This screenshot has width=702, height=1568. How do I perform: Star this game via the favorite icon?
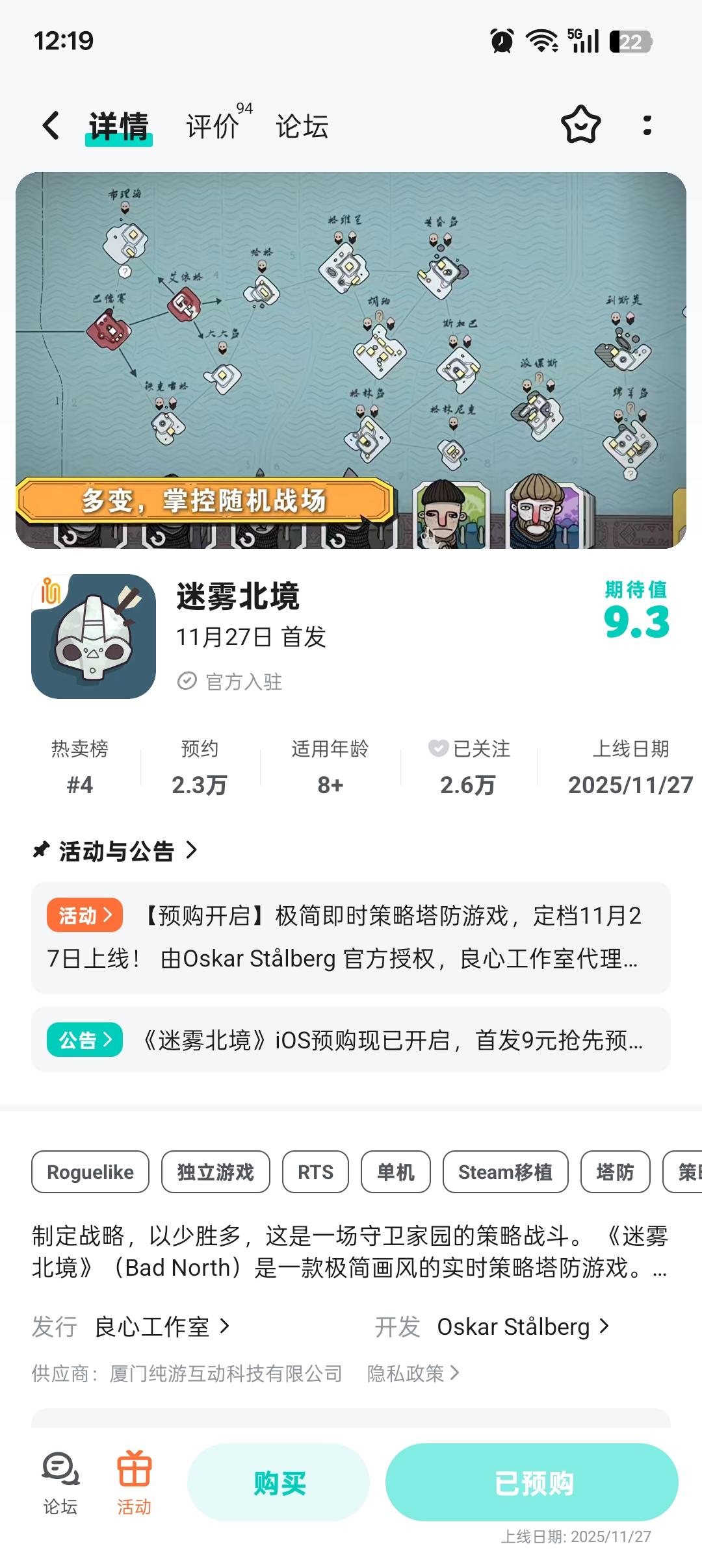[580, 126]
